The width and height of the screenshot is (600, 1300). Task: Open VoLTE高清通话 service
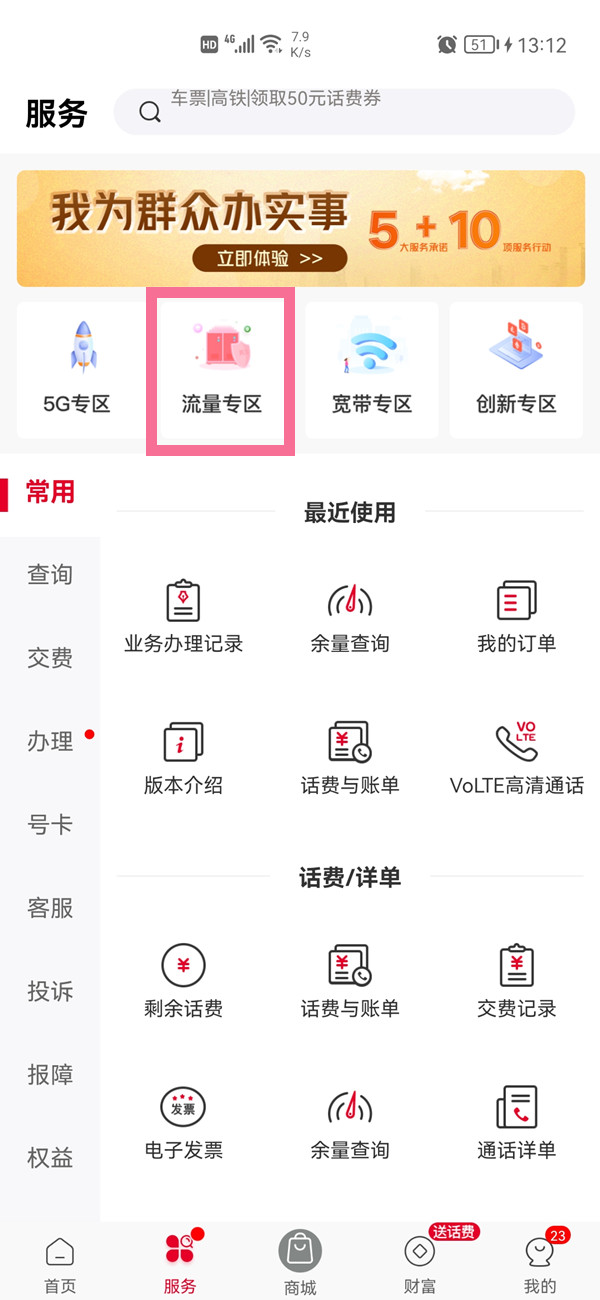(x=516, y=758)
